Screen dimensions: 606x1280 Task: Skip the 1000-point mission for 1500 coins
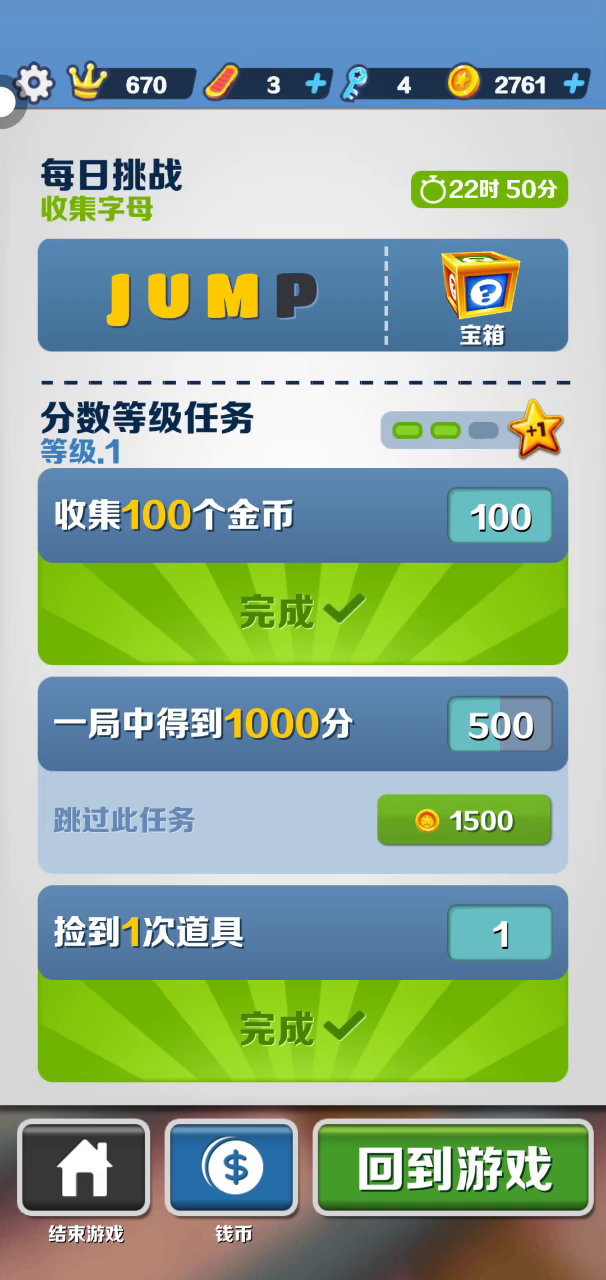464,820
